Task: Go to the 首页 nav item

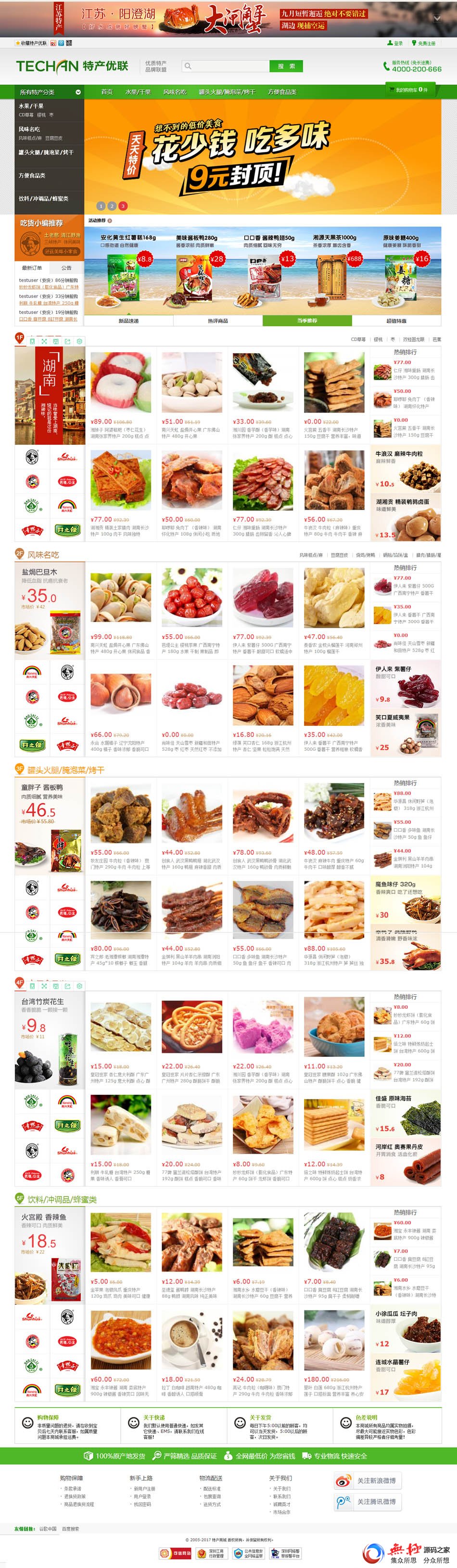Action: 107,92
